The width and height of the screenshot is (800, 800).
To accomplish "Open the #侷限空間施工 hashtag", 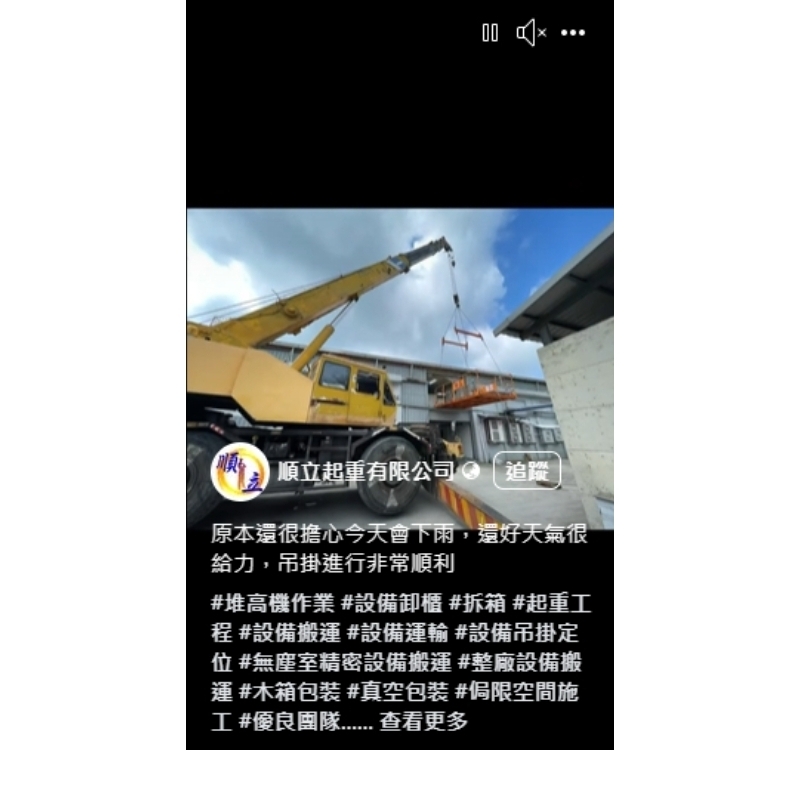I will (x=516, y=691).
